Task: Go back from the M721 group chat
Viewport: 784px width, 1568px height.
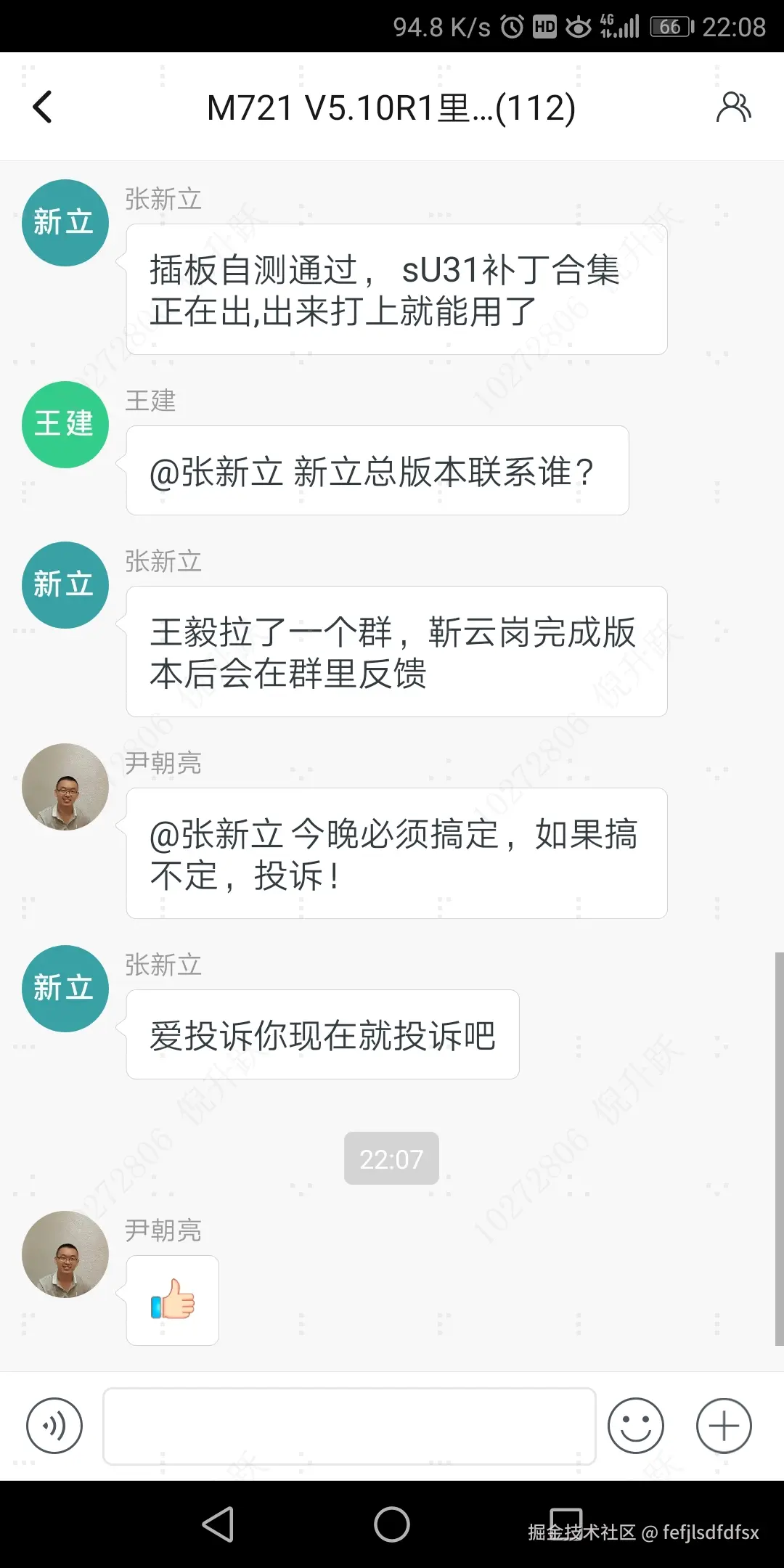Action: click(x=44, y=107)
